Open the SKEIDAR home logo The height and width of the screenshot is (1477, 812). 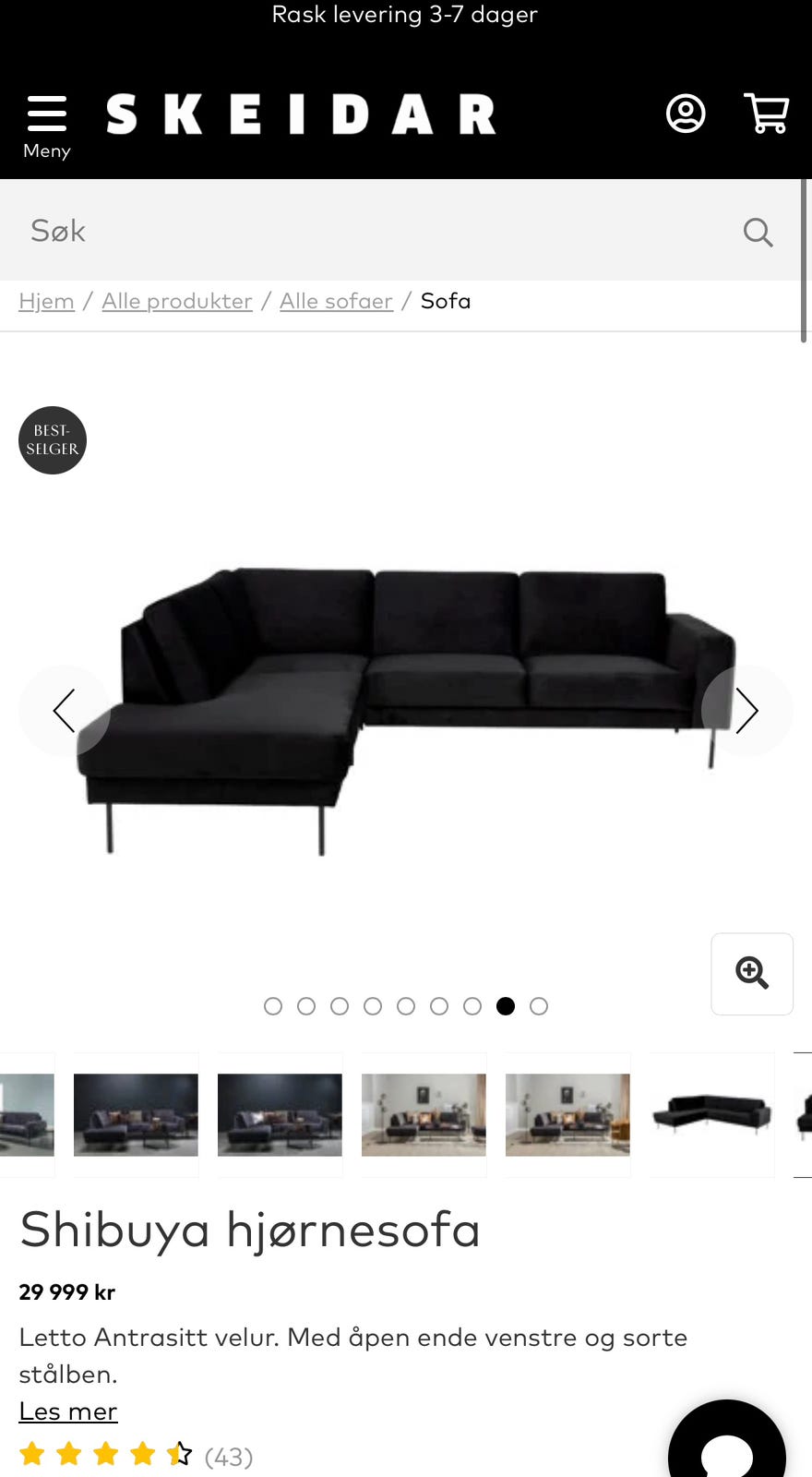(x=301, y=114)
